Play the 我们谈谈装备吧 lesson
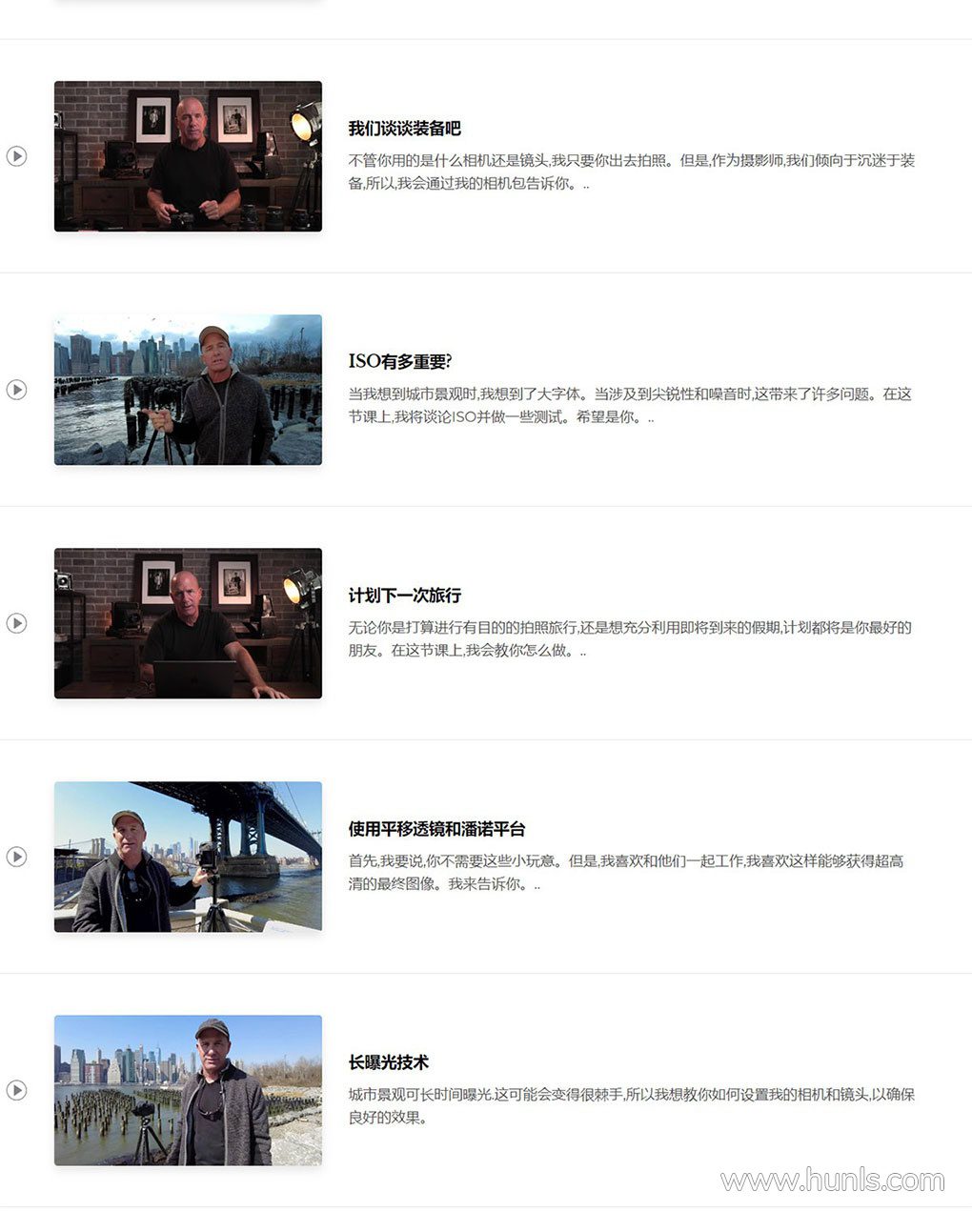The width and height of the screenshot is (972, 1232). click(17, 156)
